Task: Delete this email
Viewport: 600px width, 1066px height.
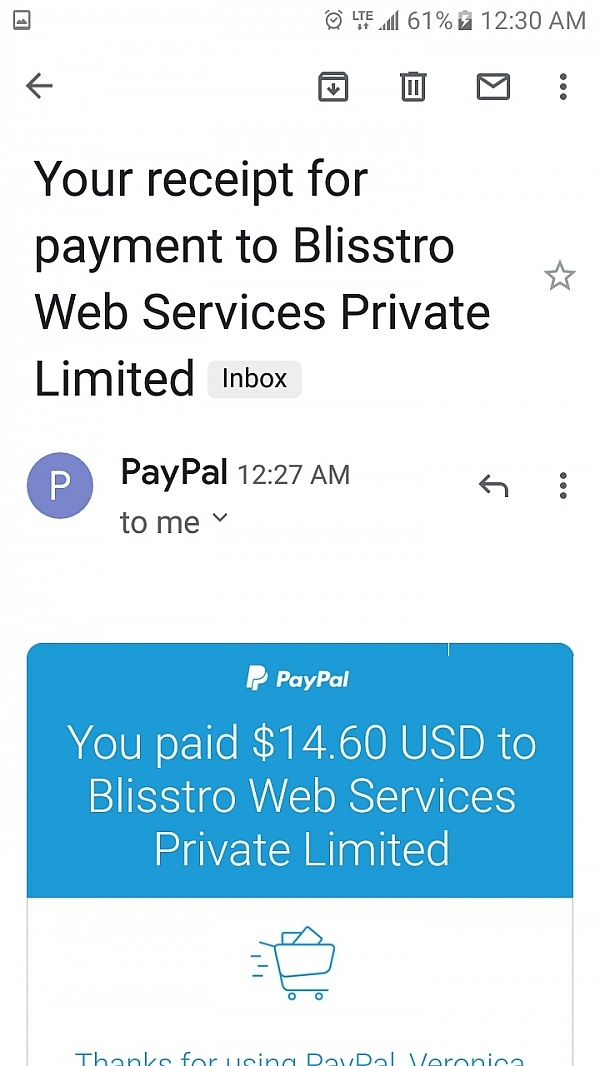Action: pos(413,87)
